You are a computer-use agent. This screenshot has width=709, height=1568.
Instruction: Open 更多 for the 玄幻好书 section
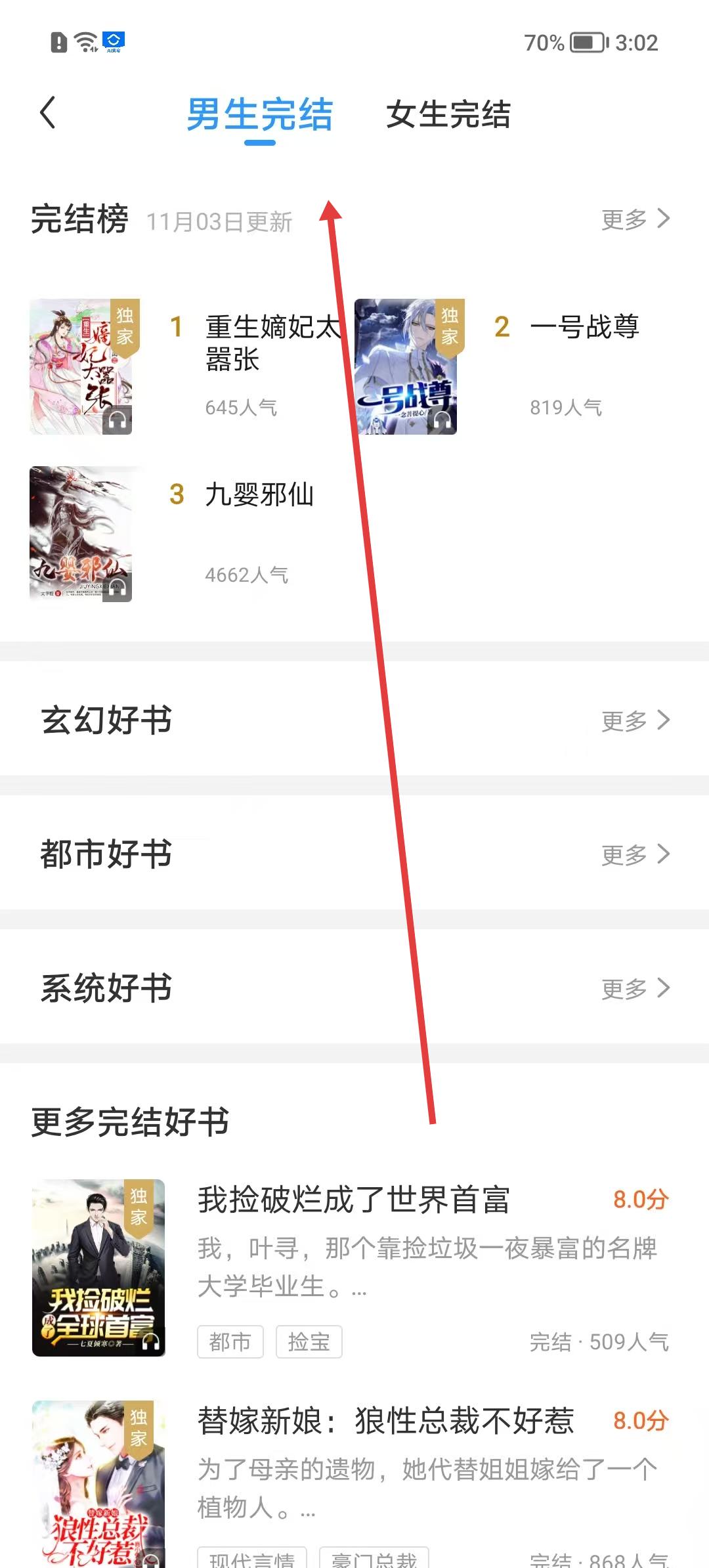click(635, 720)
